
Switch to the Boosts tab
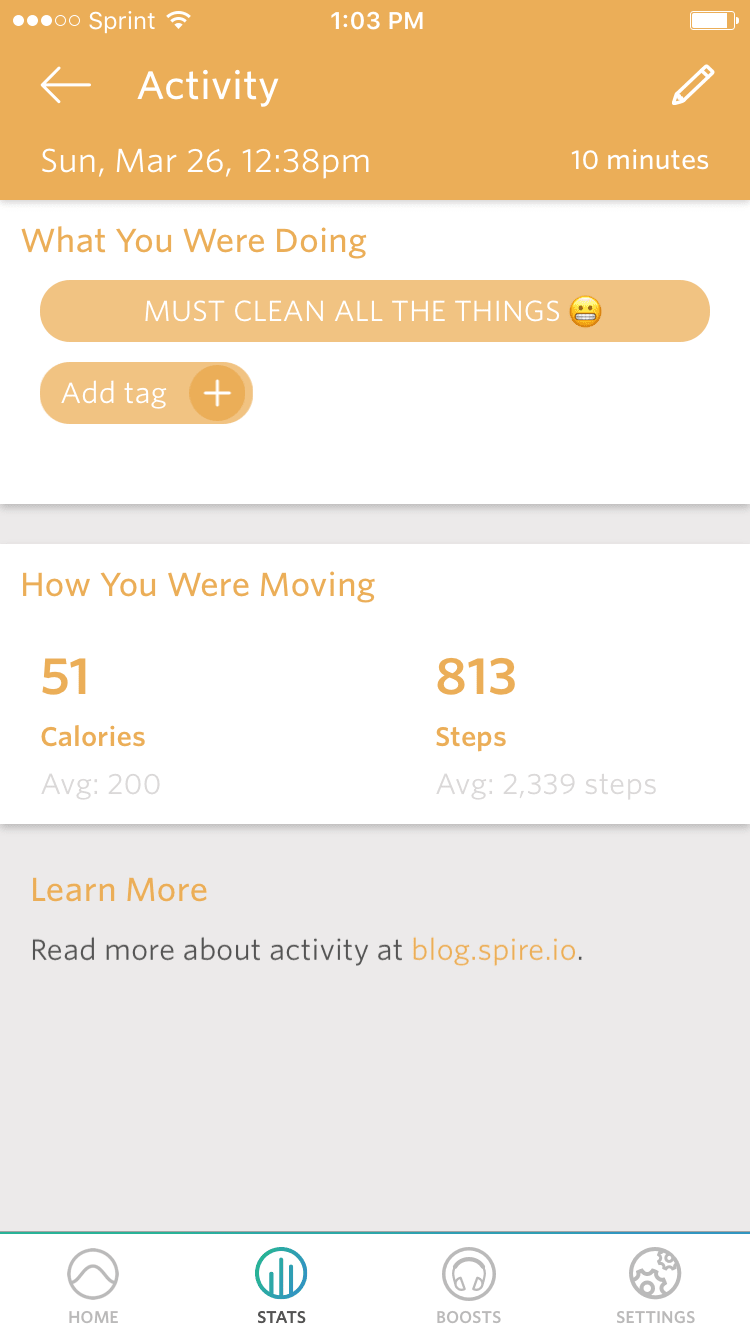(x=468, y=1286)
